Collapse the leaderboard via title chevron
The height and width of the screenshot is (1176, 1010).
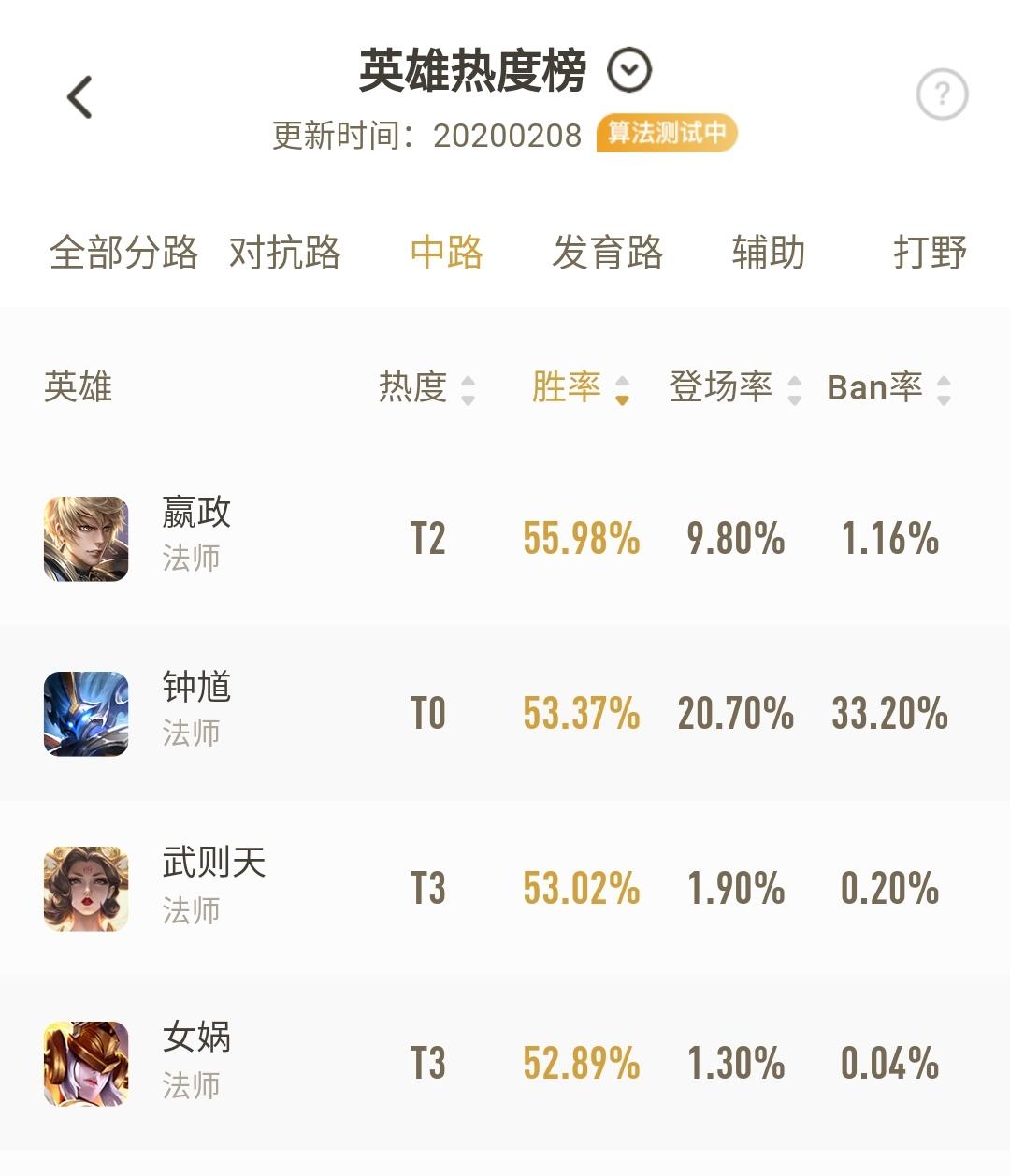(628, 69)
